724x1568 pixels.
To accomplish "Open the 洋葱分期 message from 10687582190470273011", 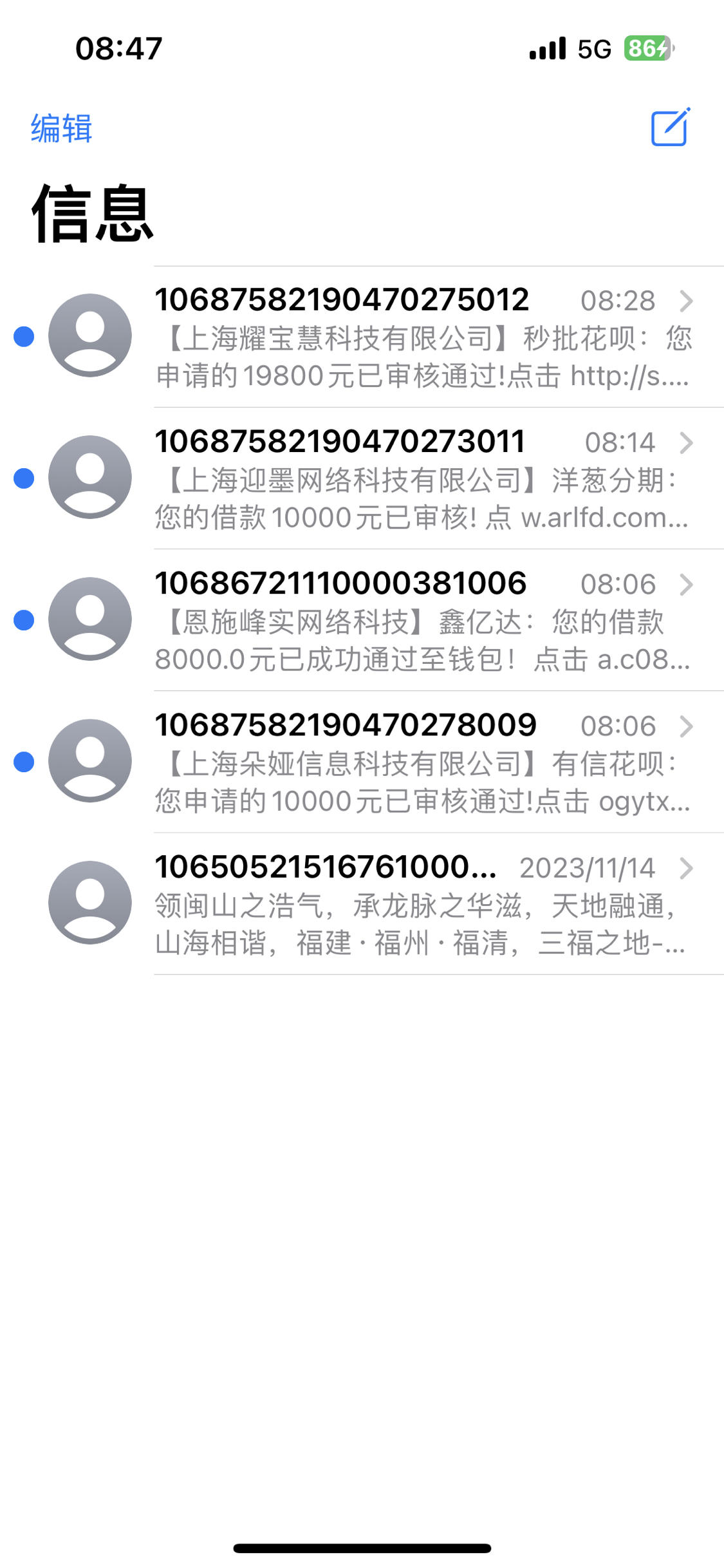I will [362, 478].
